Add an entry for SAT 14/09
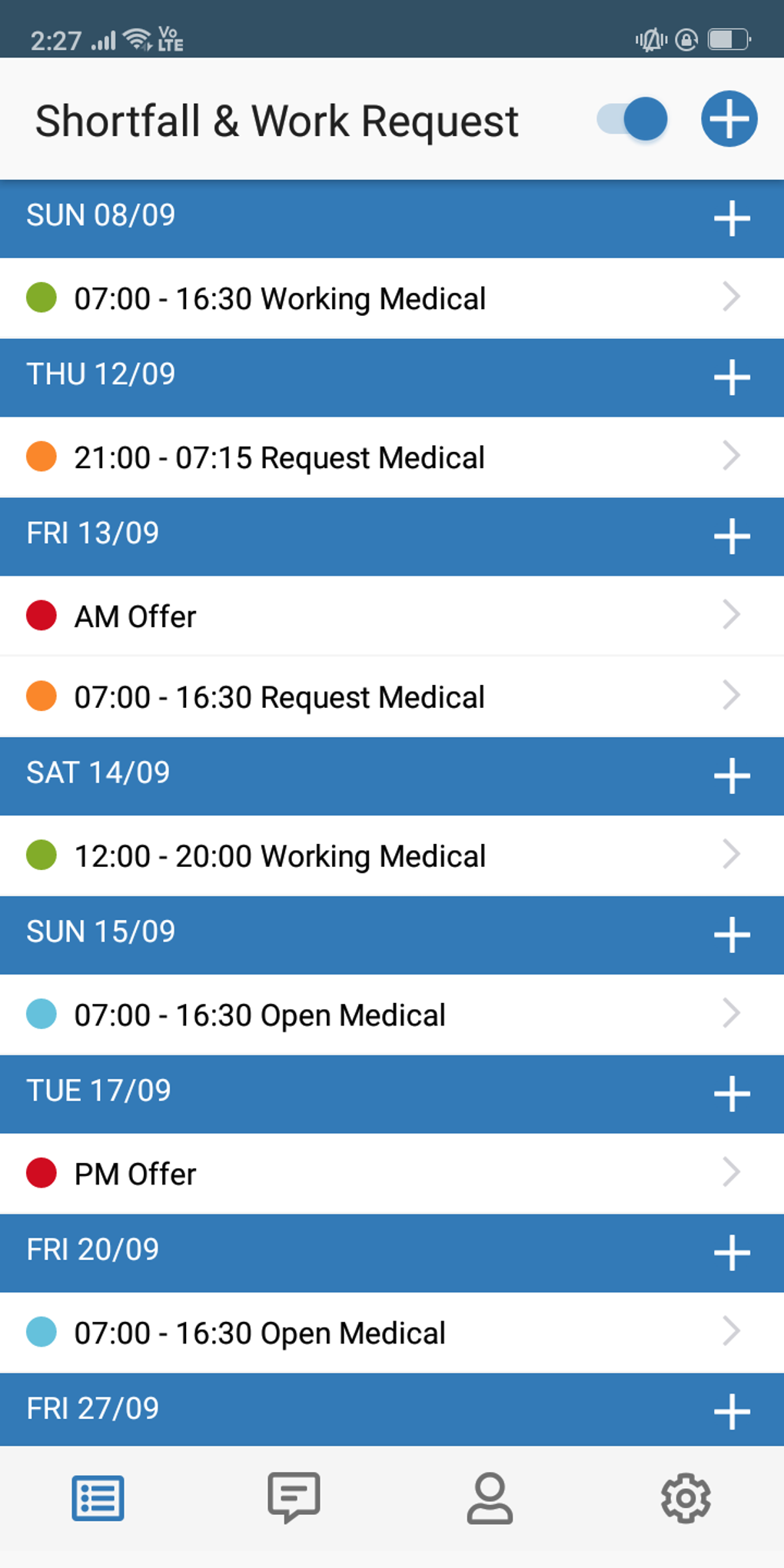This screenshot has height=1568, width=784. [x=731, y=776]
